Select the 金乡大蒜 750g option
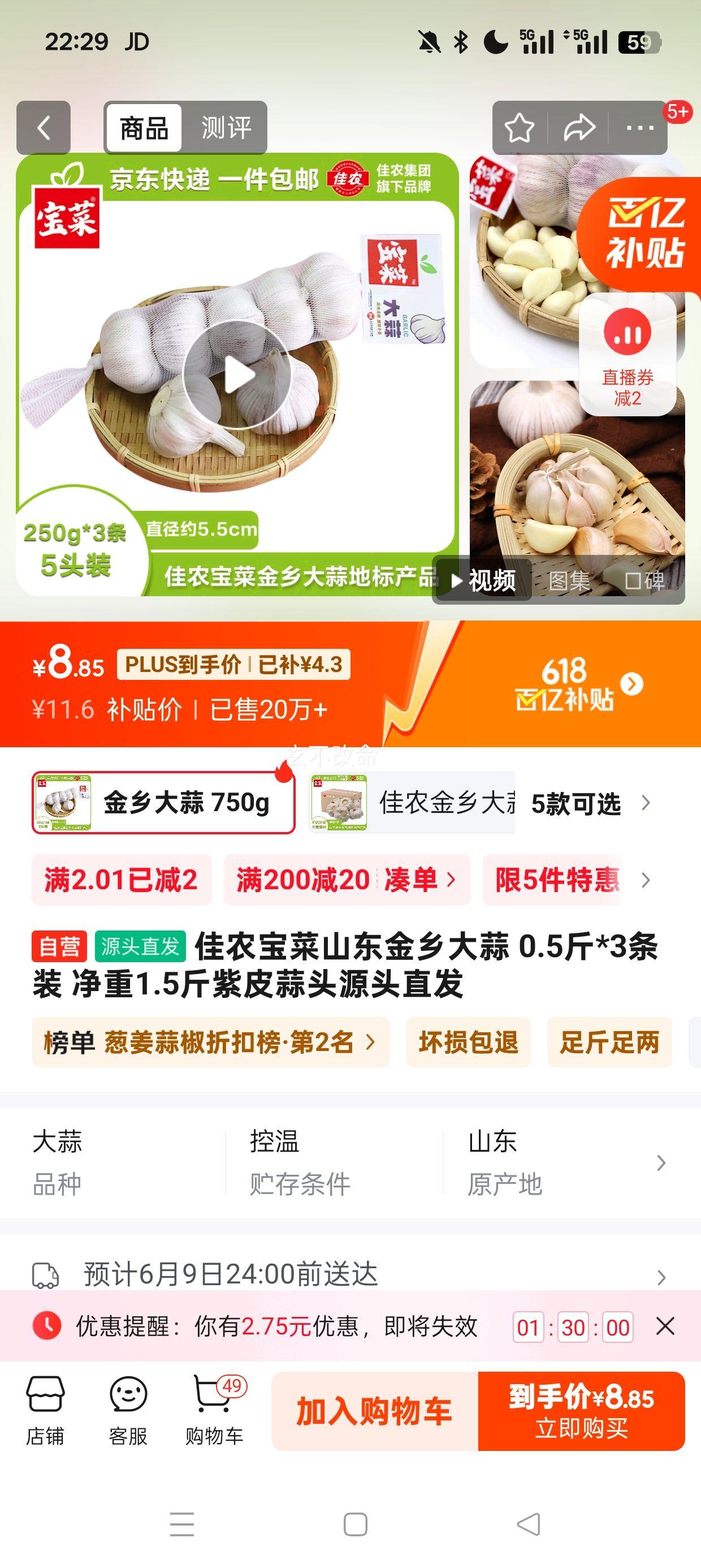The image size is (701, 1568). point(163,803)
